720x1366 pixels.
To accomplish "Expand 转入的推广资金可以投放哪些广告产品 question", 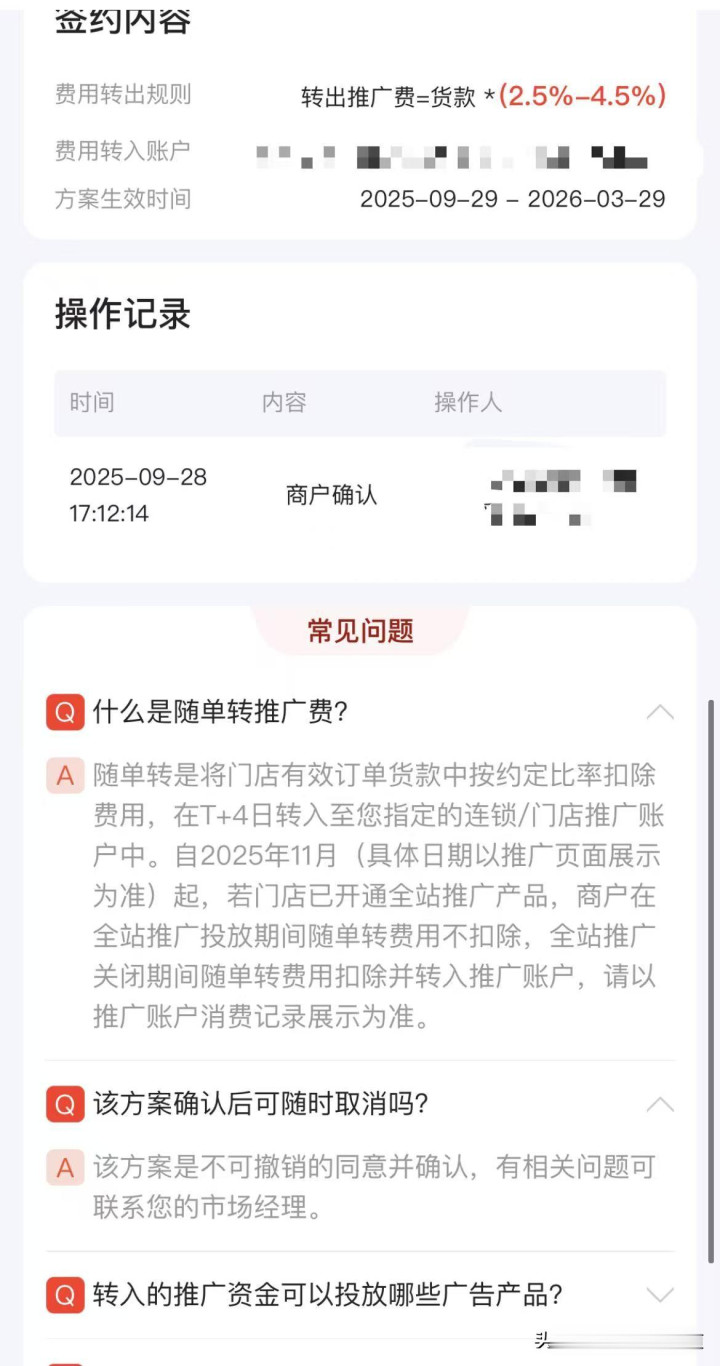I will pyautogui.click(x=660, y=1295).
